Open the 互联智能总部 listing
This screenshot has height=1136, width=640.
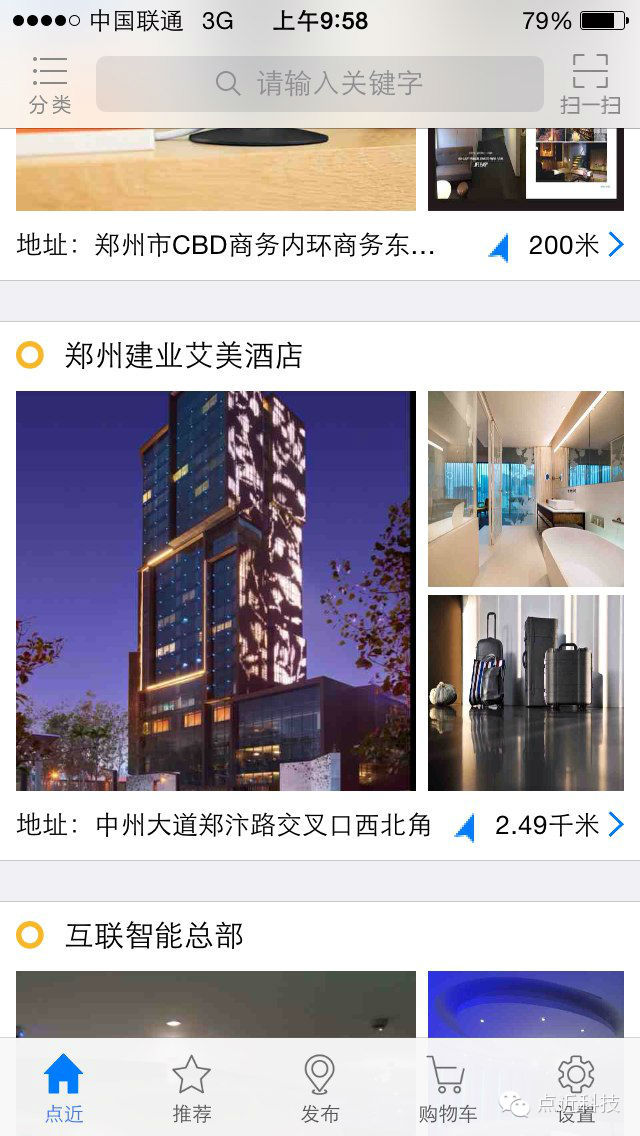[x=154, y=936]
